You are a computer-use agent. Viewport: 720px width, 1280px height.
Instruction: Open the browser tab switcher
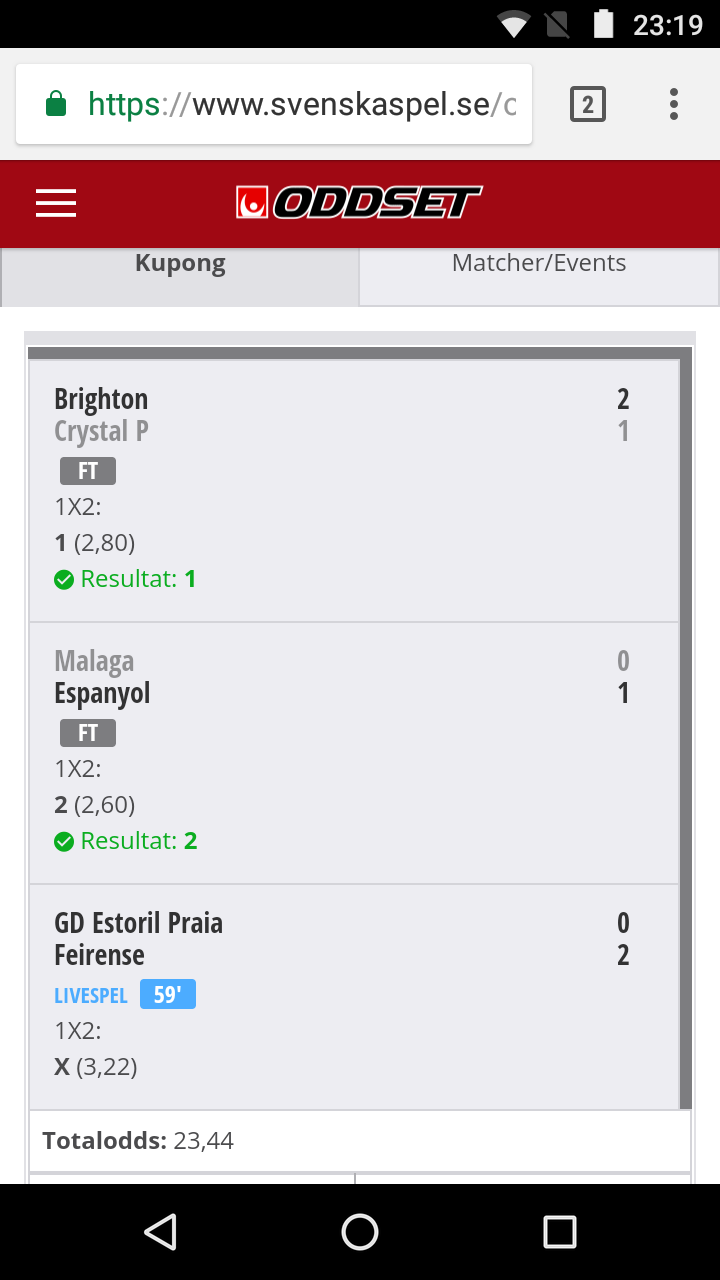click(x=588, y=104)
